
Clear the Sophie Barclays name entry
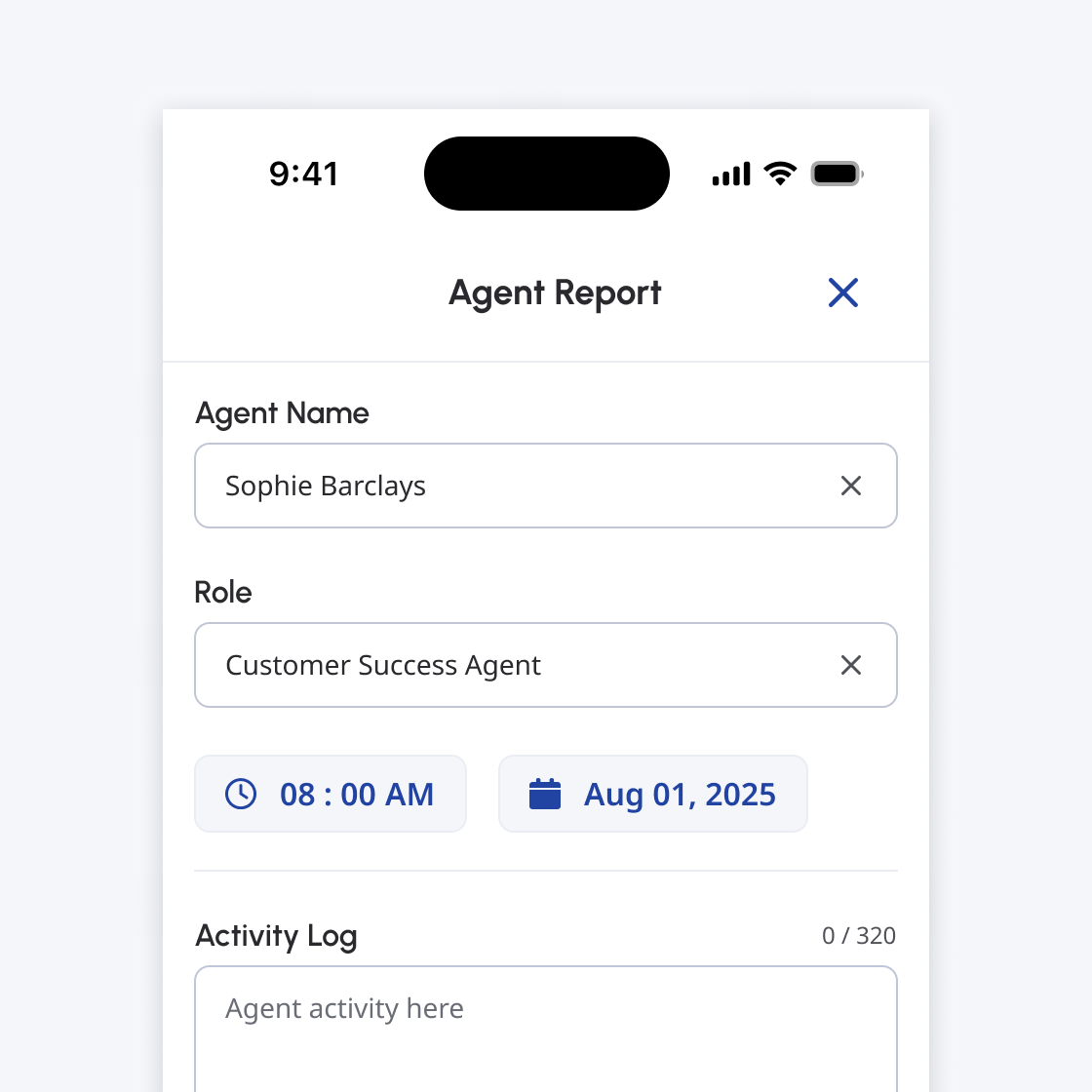(850, 486)
